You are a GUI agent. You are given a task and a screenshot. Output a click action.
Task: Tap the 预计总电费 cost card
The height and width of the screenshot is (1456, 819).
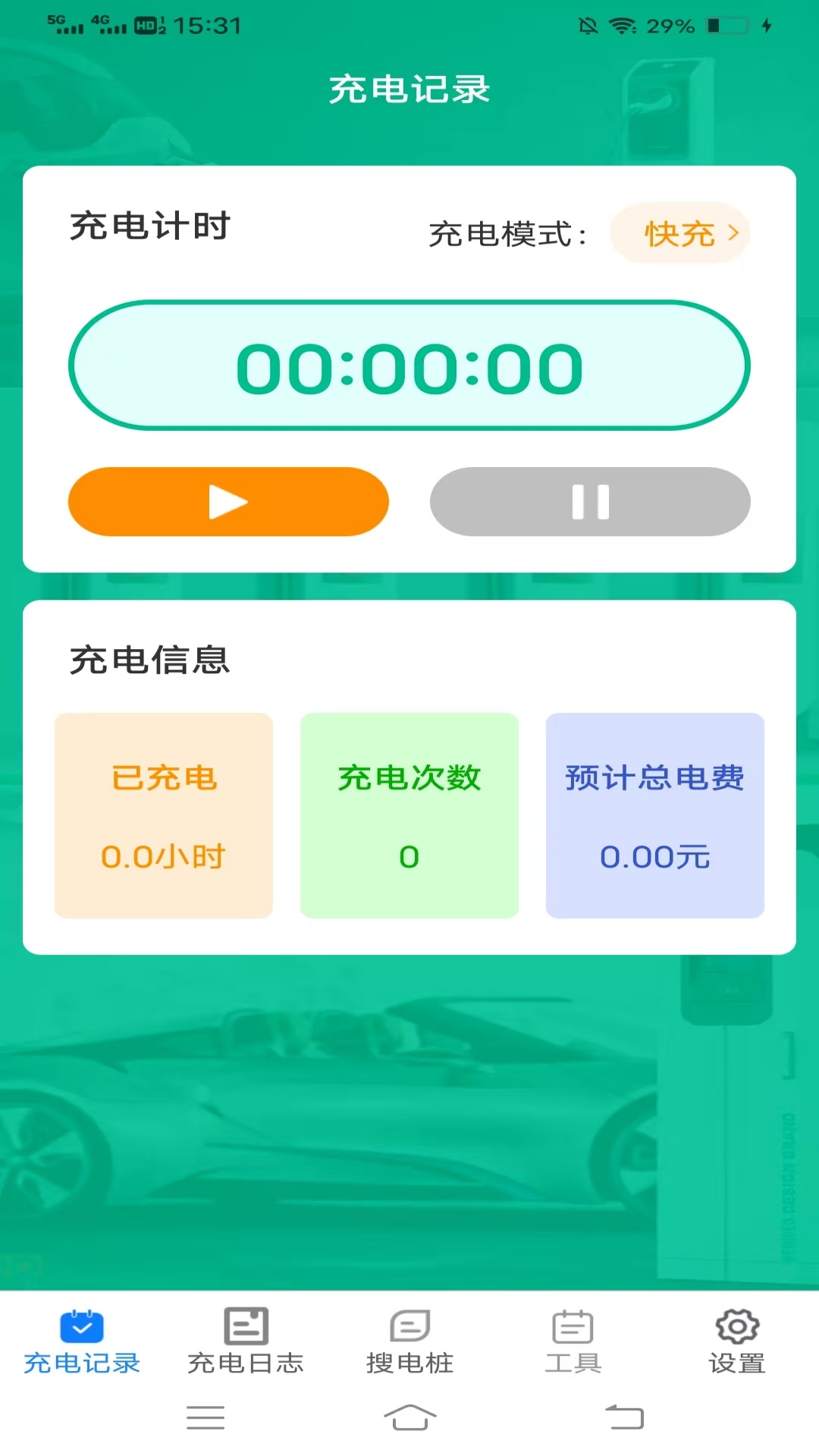(654, 815)
